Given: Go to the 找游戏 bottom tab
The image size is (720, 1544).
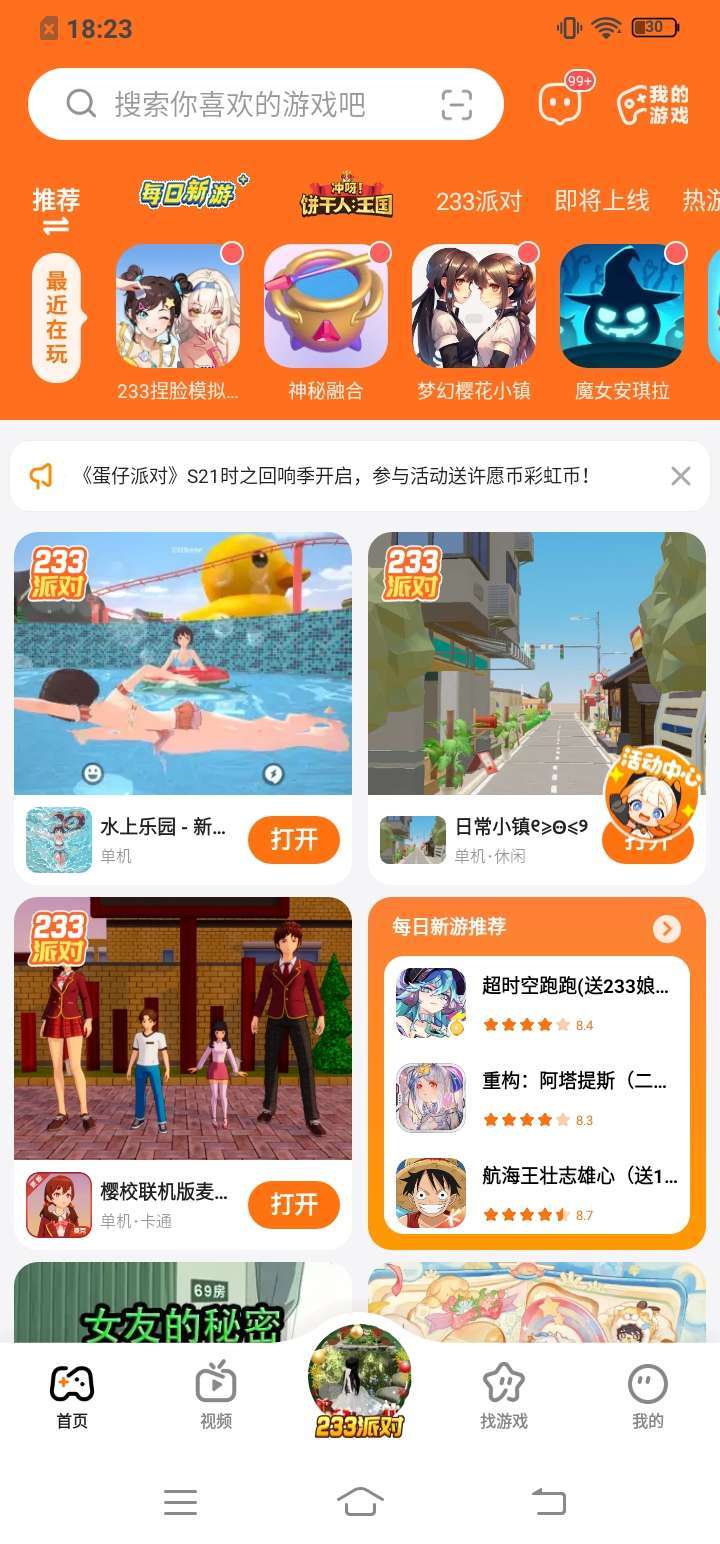Looking at the screenshot, I should click(x=503, y=1395).
